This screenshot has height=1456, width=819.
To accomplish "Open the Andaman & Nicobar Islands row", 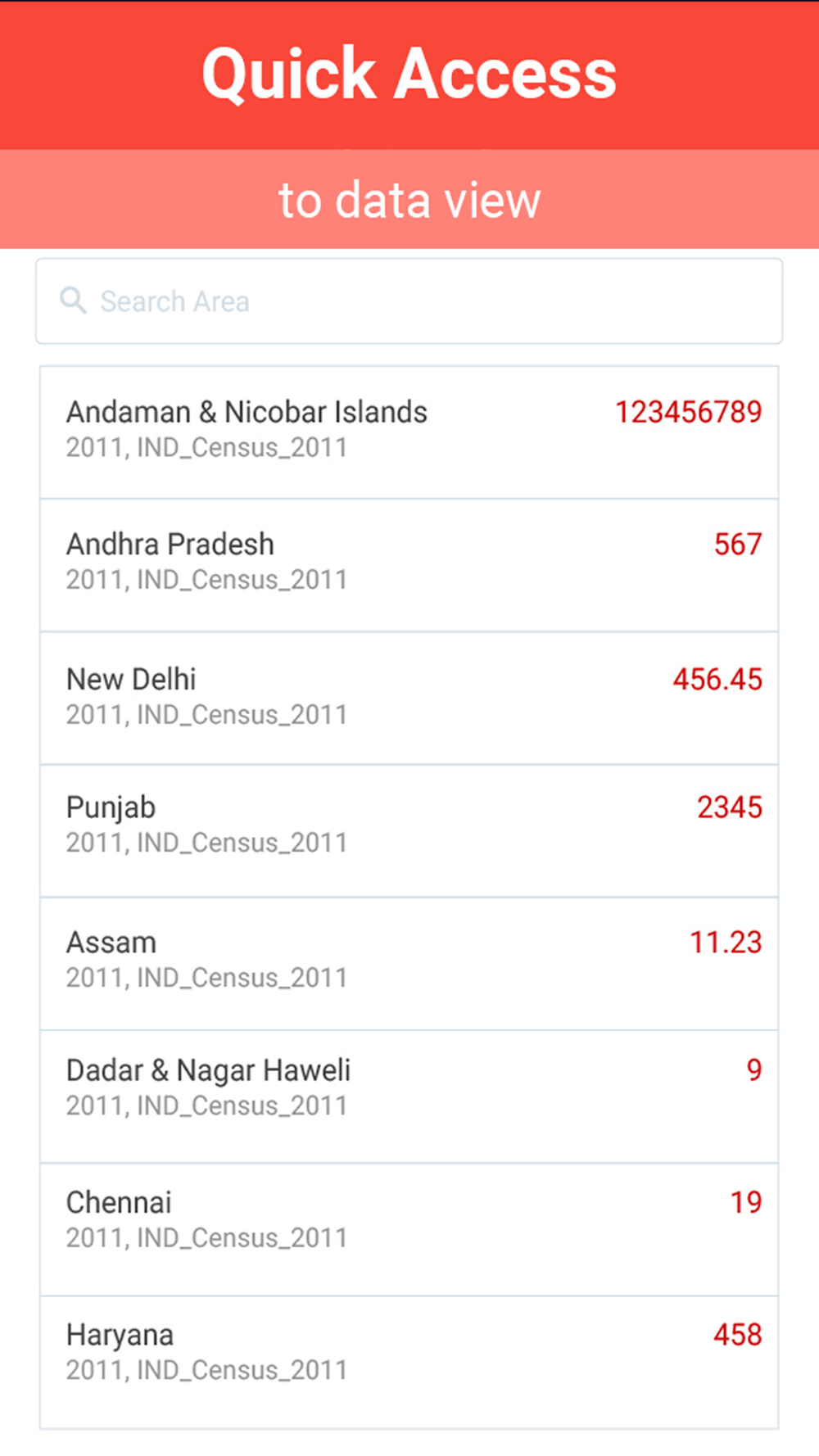I will coord(409,432).
